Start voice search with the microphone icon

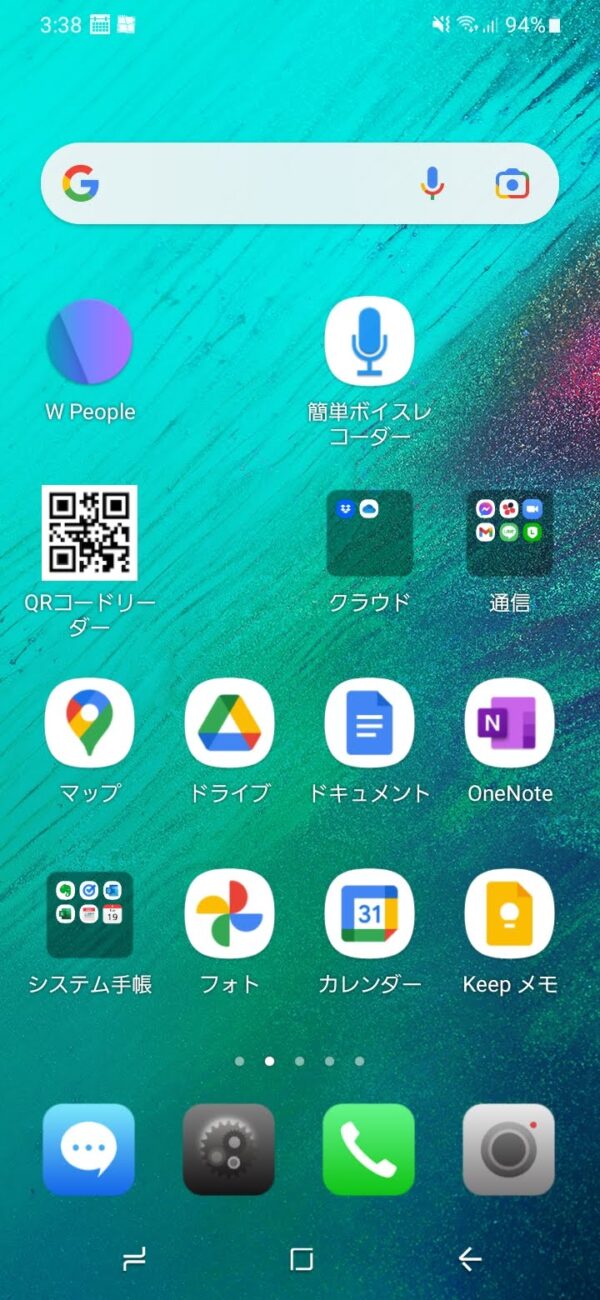[432, 184]
